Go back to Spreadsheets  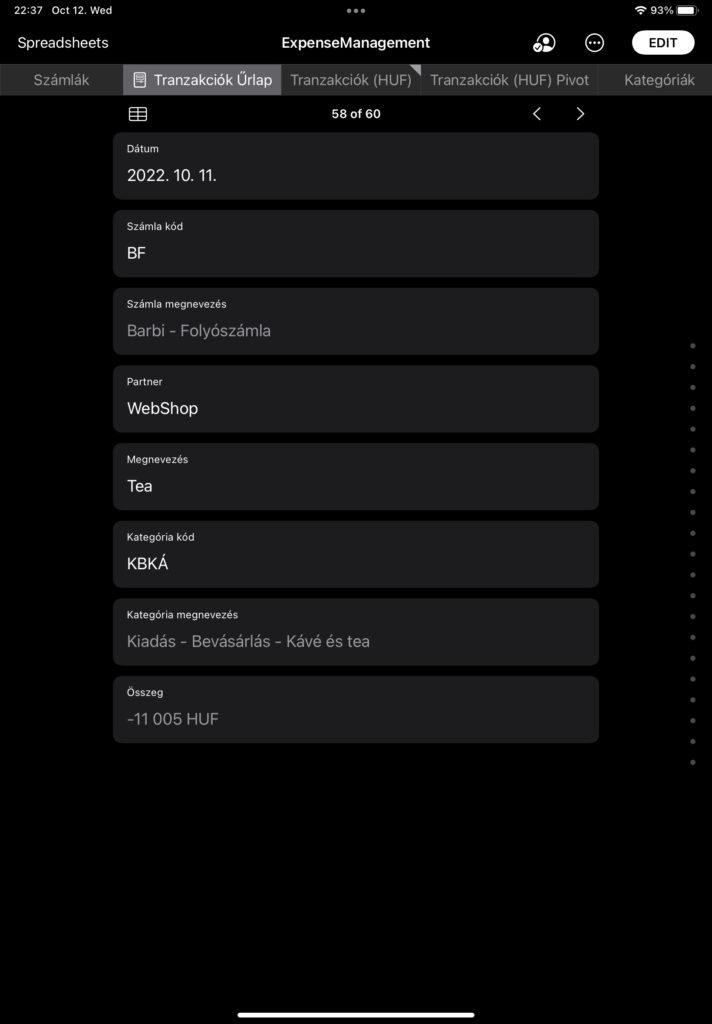tap(63, 43)
